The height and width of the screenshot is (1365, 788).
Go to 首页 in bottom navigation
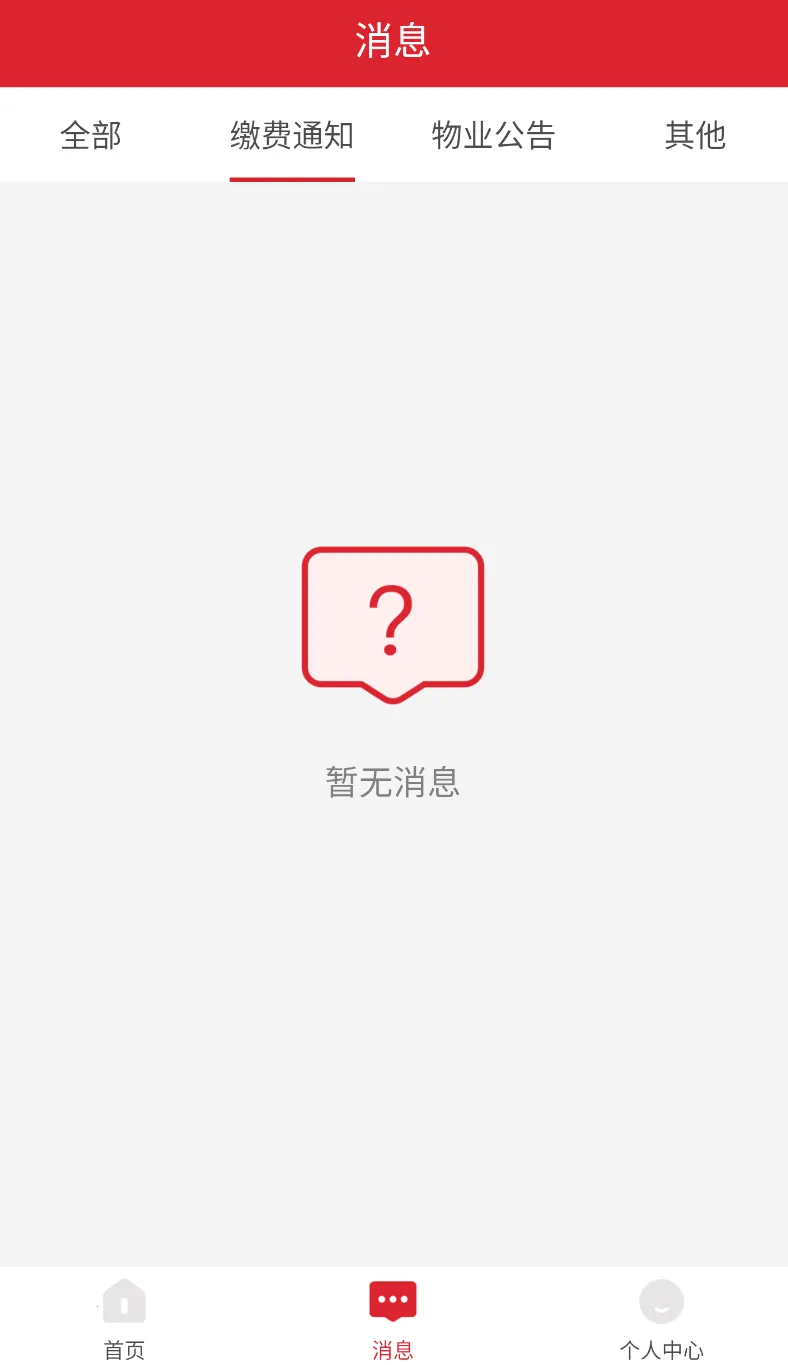click(x=125, y=1317)
